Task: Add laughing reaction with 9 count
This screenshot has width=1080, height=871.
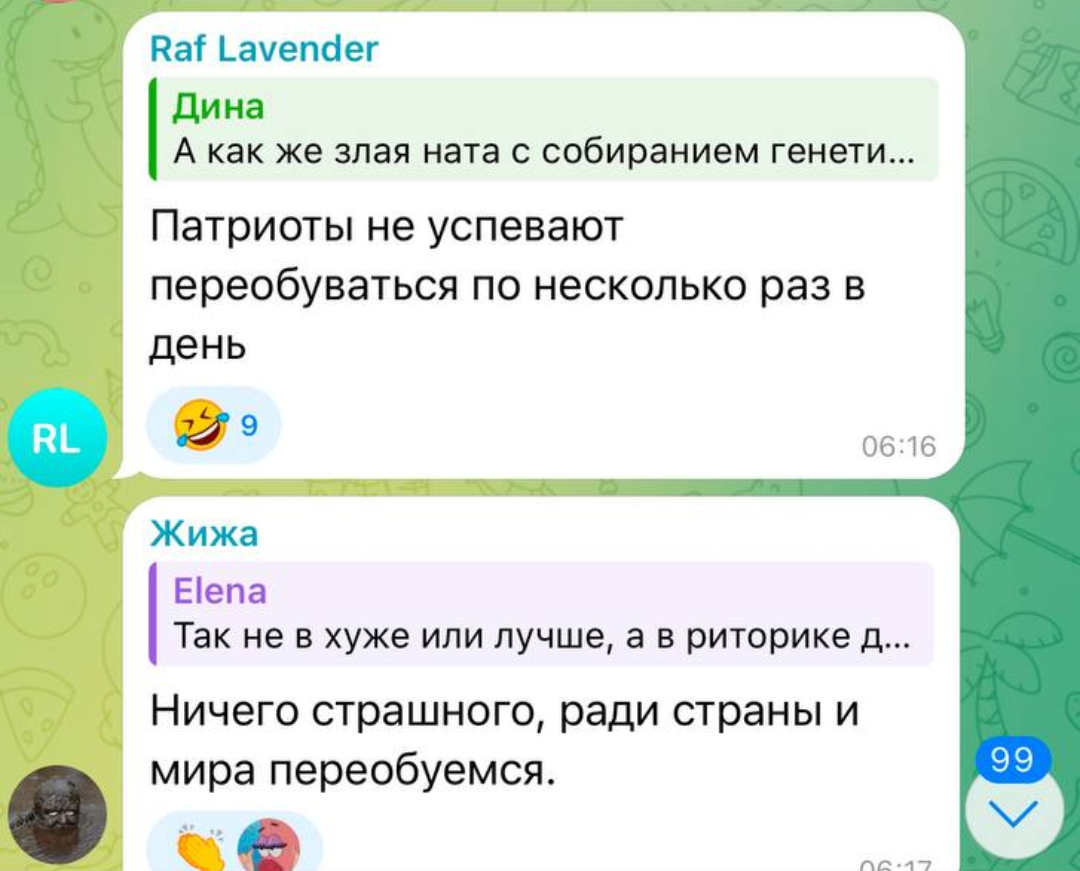Action: click(214, 427)
